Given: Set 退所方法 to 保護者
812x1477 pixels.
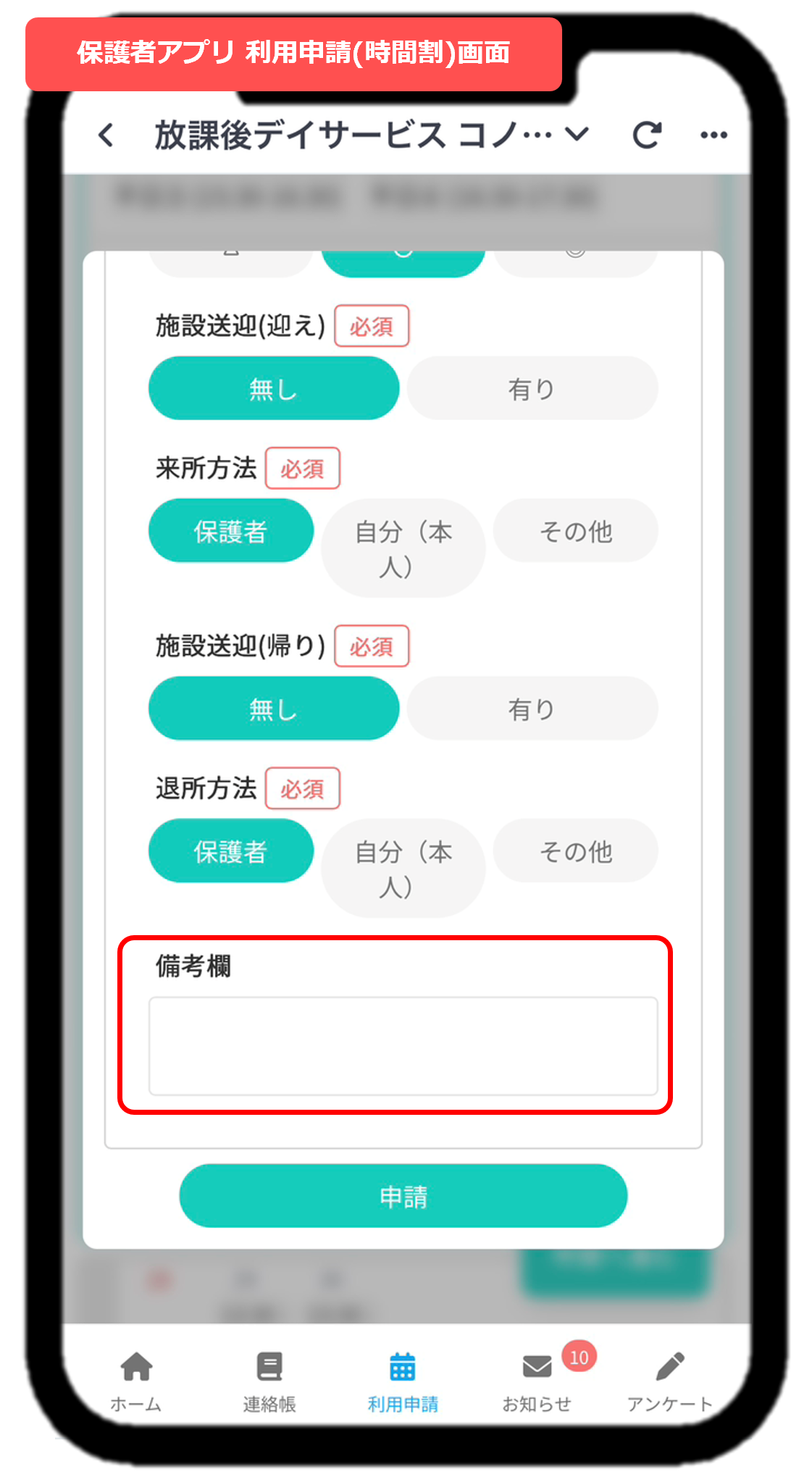Looking at the screenshot, I should tap(231, 851).
